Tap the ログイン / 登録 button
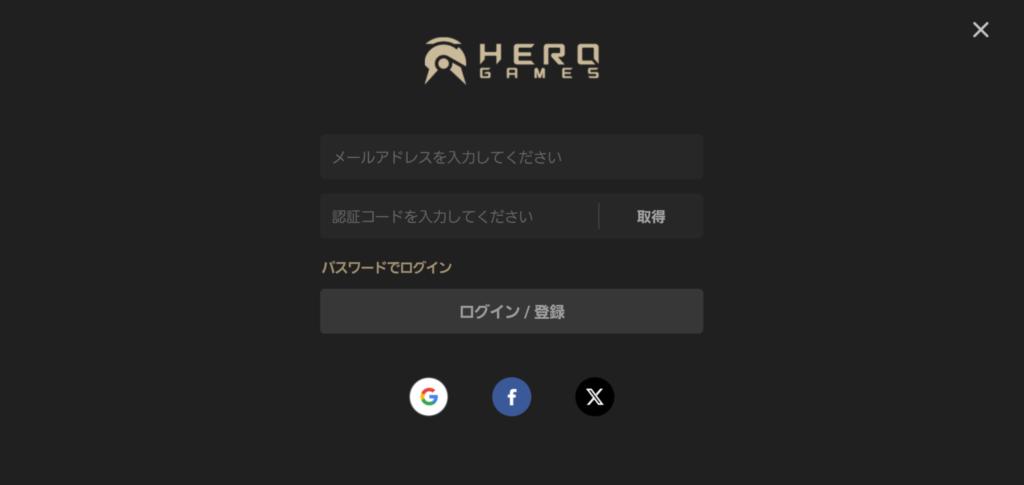 pyautogui.click(x=511, y=312)
